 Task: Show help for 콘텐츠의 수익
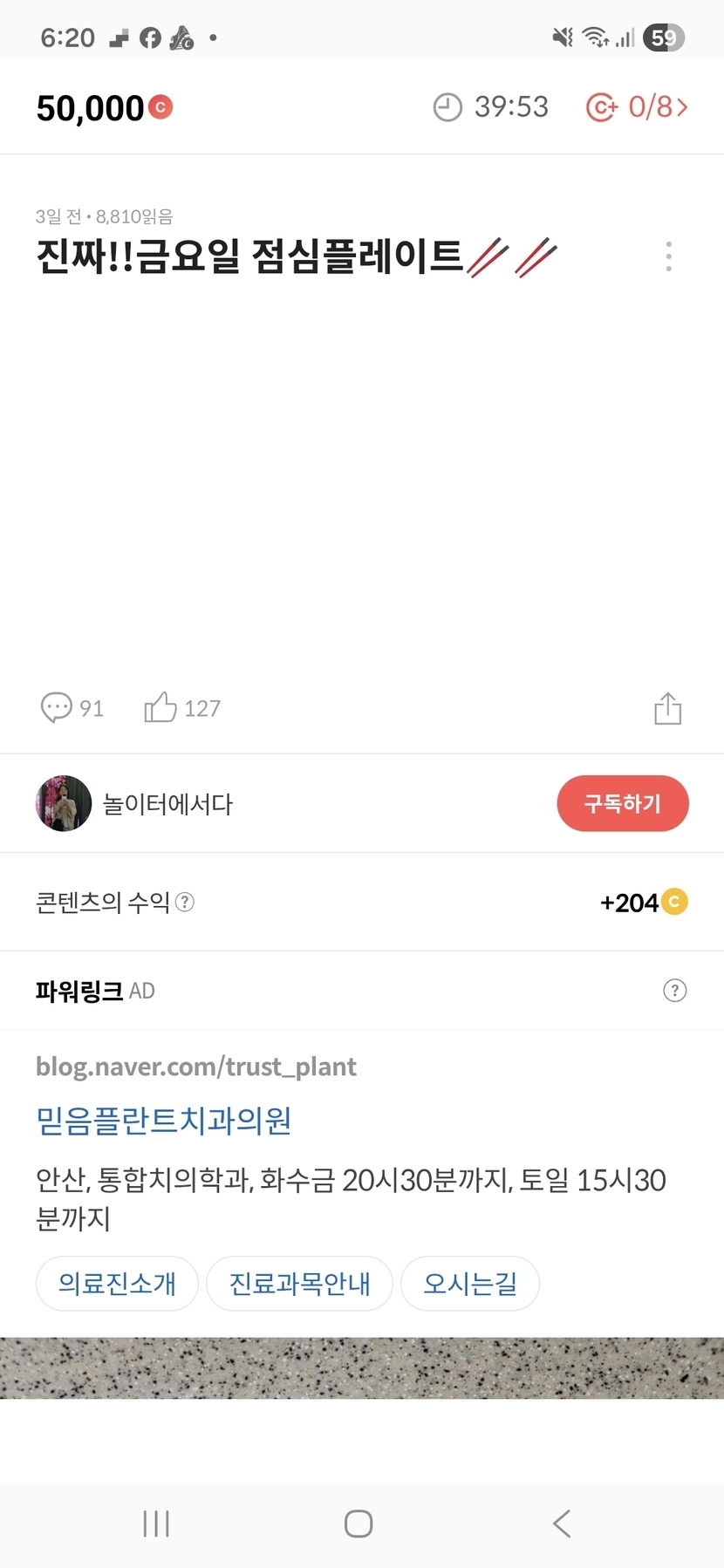pos(185,902)
